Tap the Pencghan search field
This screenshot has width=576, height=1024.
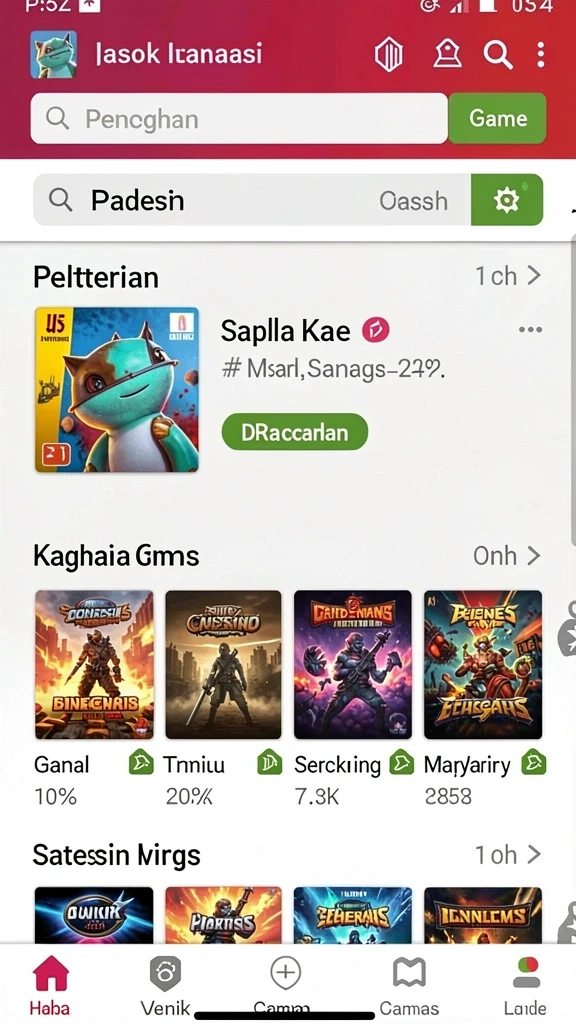click(x=239, y=118)
